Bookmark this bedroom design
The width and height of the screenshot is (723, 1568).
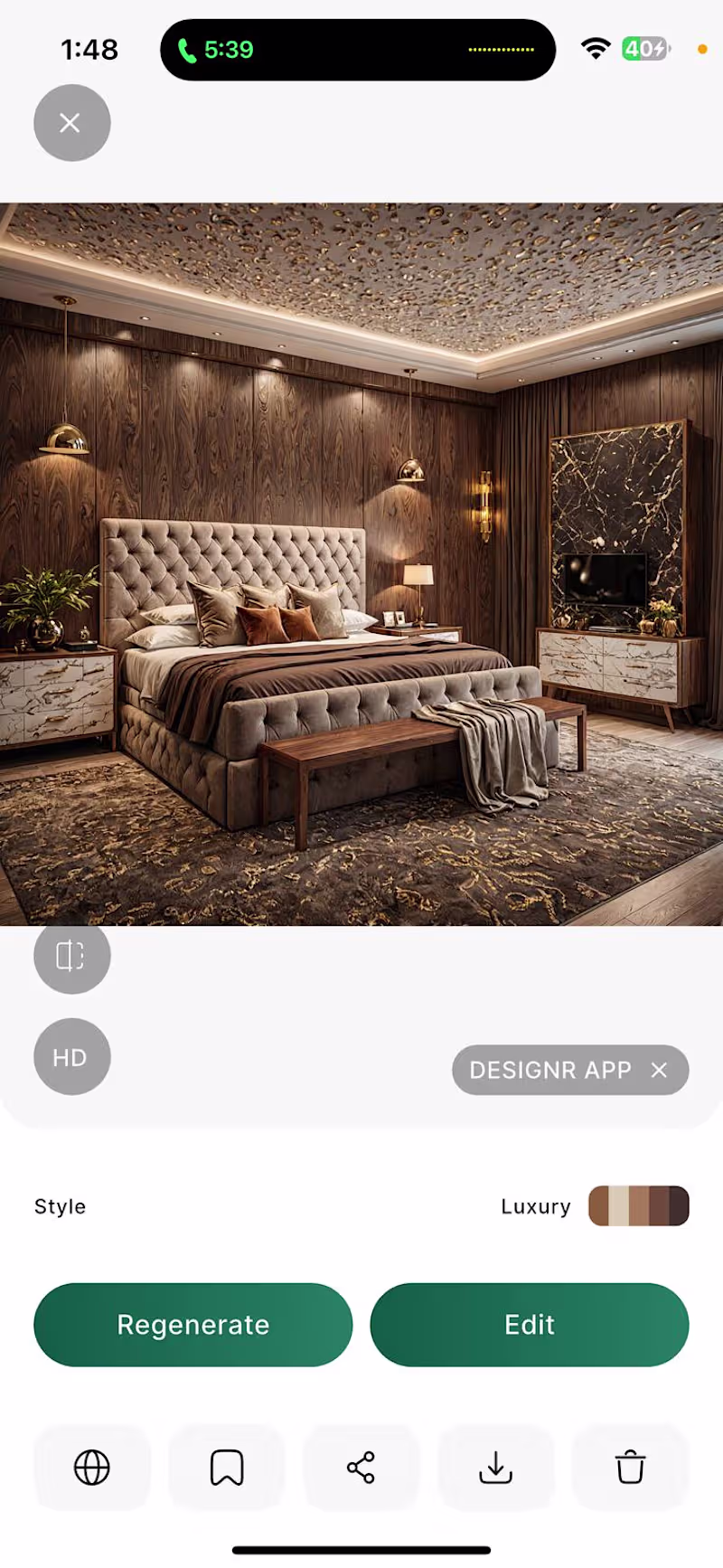point(226,1468)
